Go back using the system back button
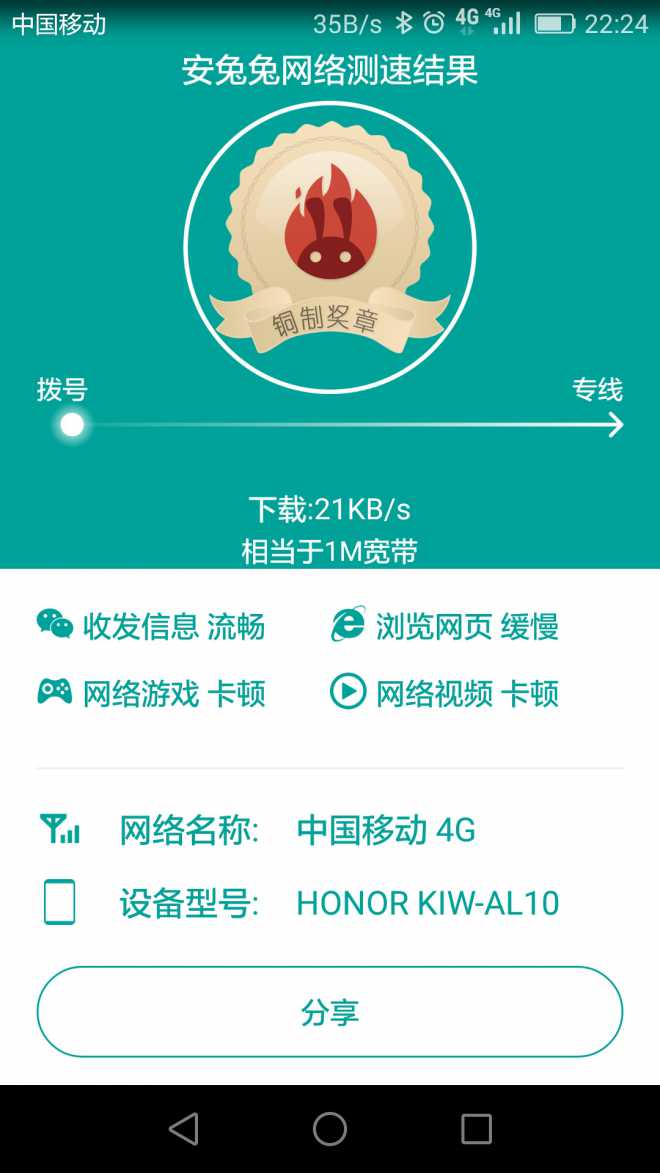This screenshot has width=660, height=1173. (x=184, y=1129)
